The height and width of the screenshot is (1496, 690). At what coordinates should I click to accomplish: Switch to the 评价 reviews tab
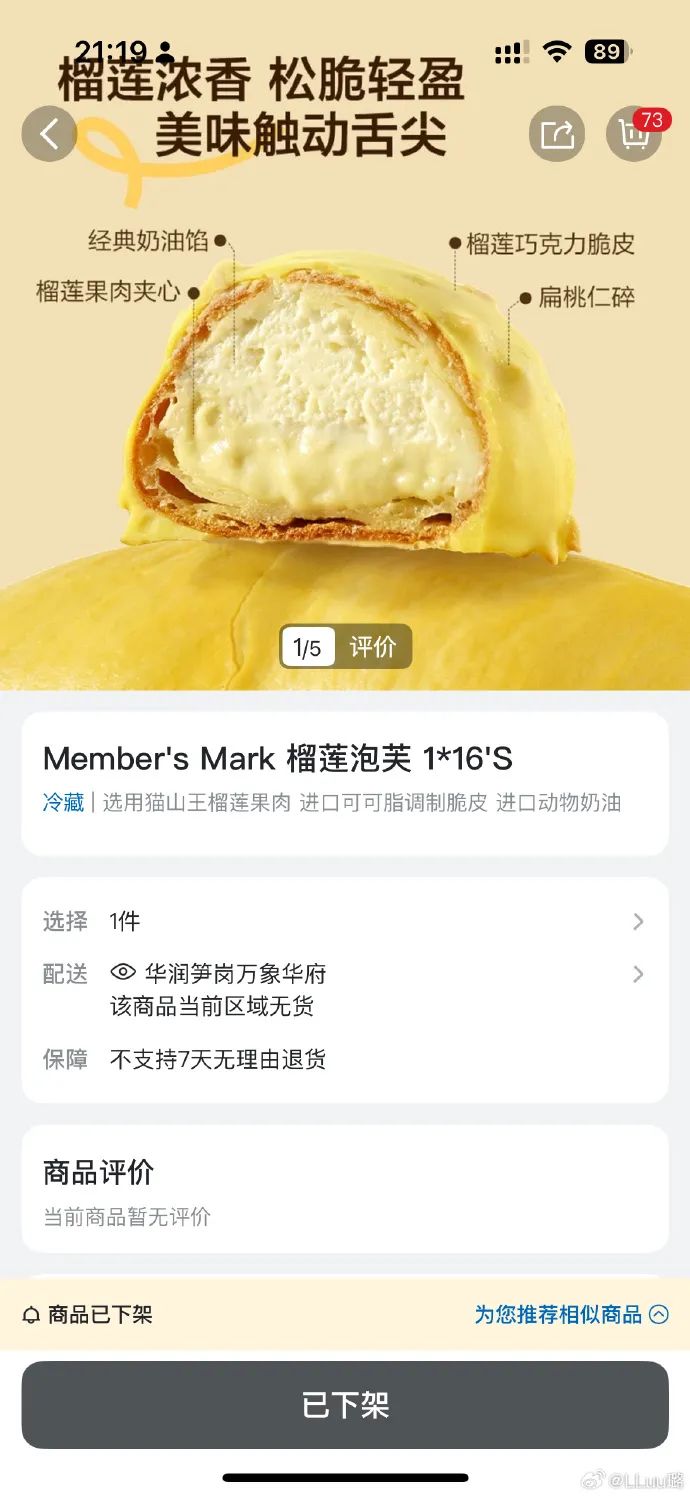click(372, 647)
